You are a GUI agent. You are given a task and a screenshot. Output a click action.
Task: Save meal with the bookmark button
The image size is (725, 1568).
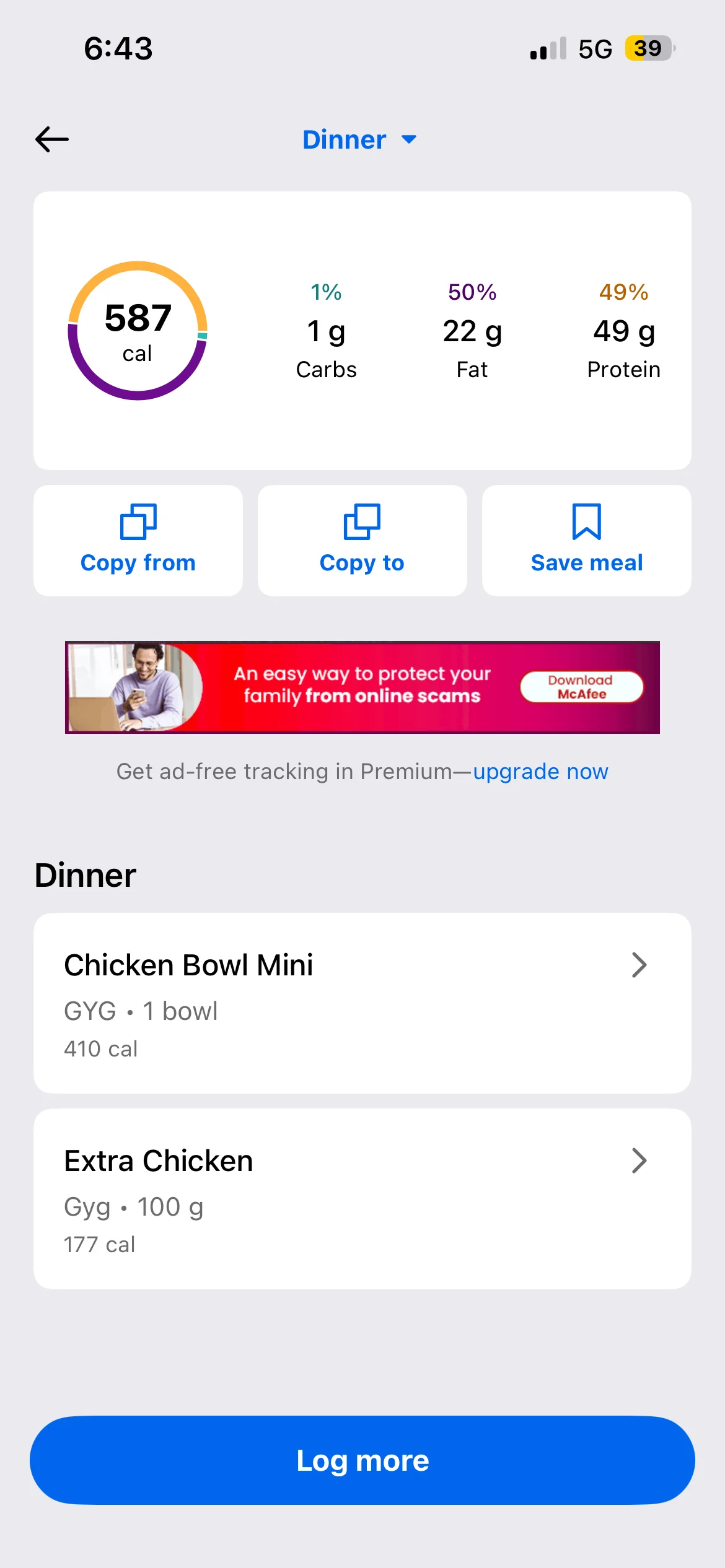point(586,541)
